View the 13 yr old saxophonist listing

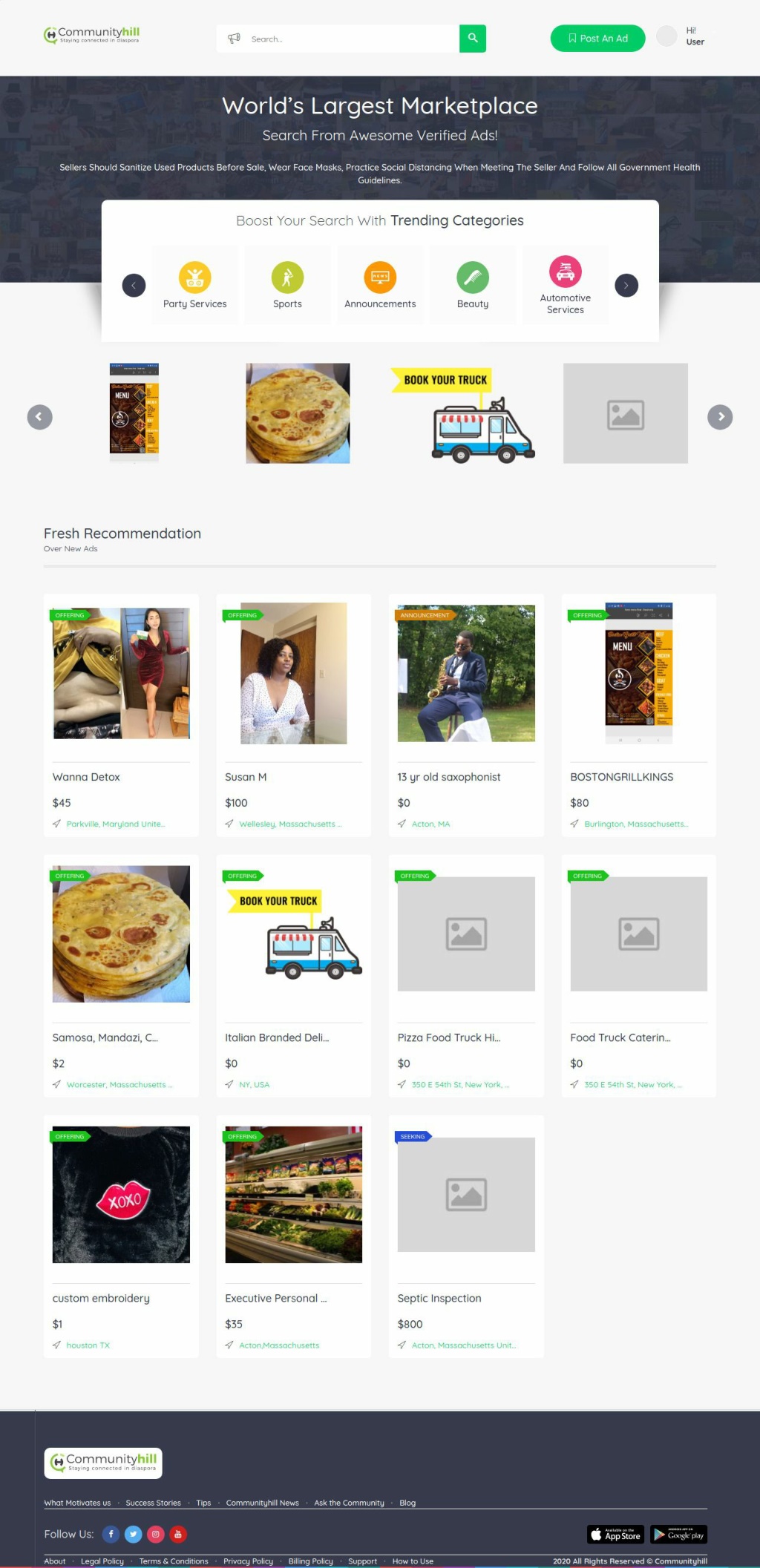(x=466, y=715)
